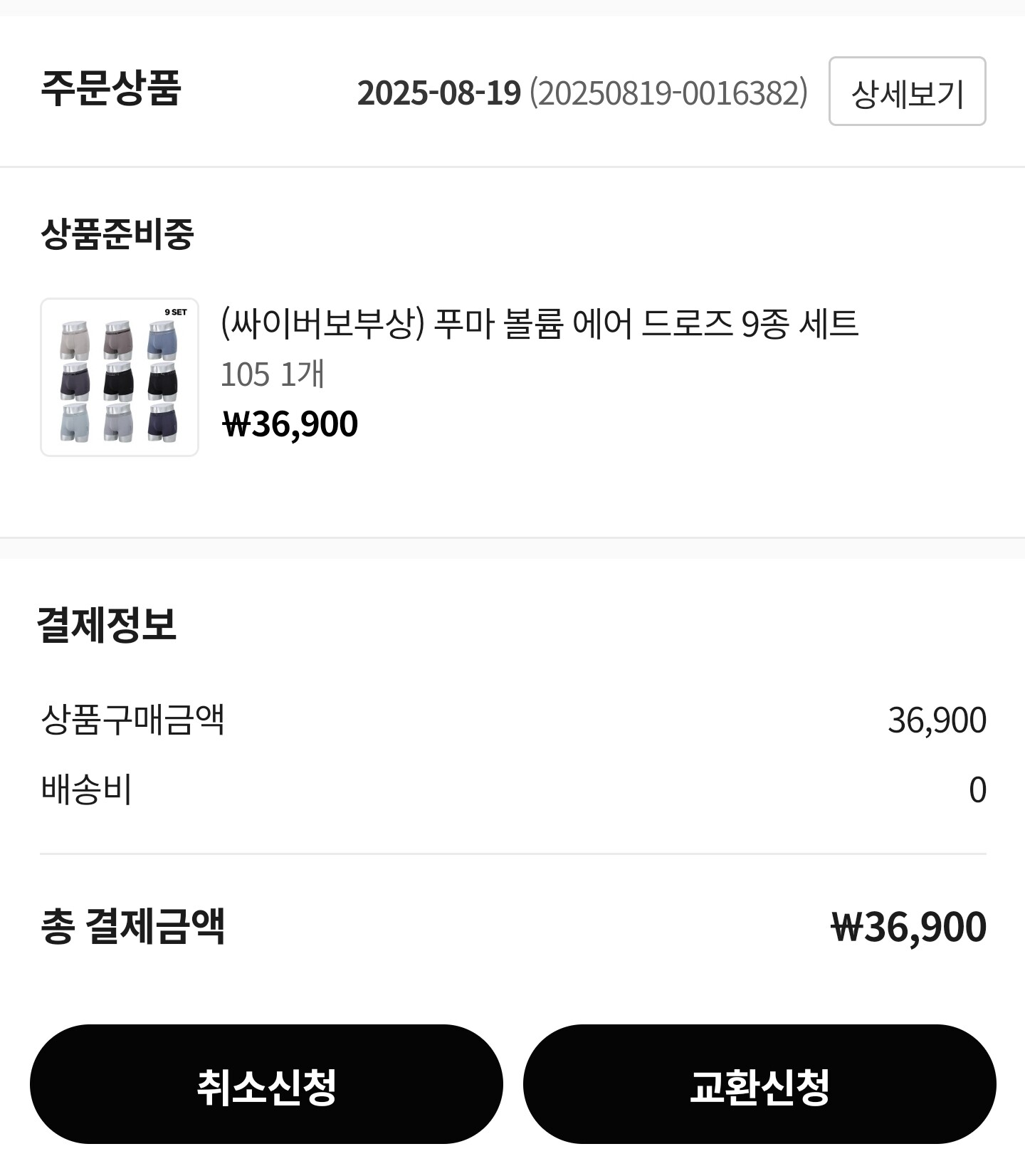The image size is (1025, 1176).
Task: Tap the 취소신청 button to request cancellation
Action: point(266,1085)
